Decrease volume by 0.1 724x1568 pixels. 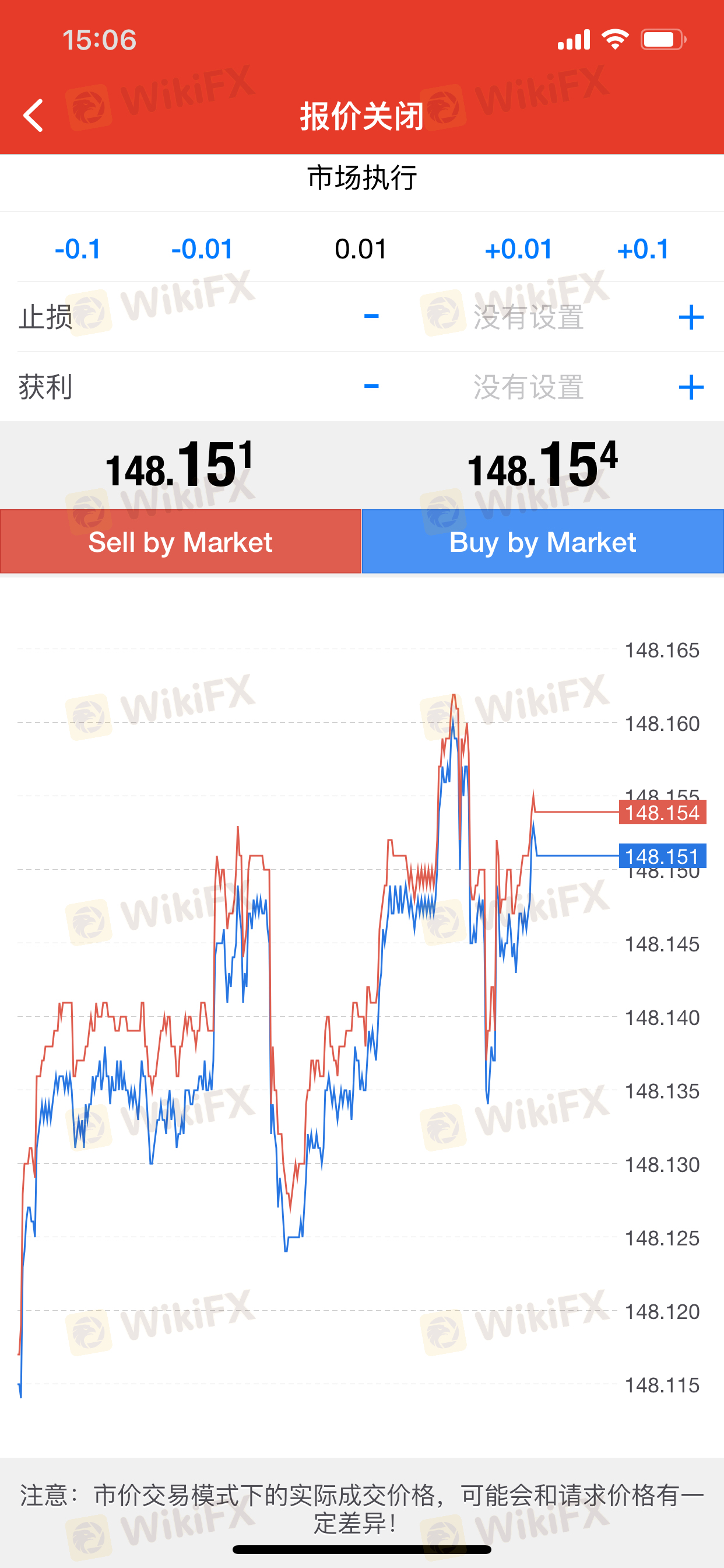(x=78, y=249)
